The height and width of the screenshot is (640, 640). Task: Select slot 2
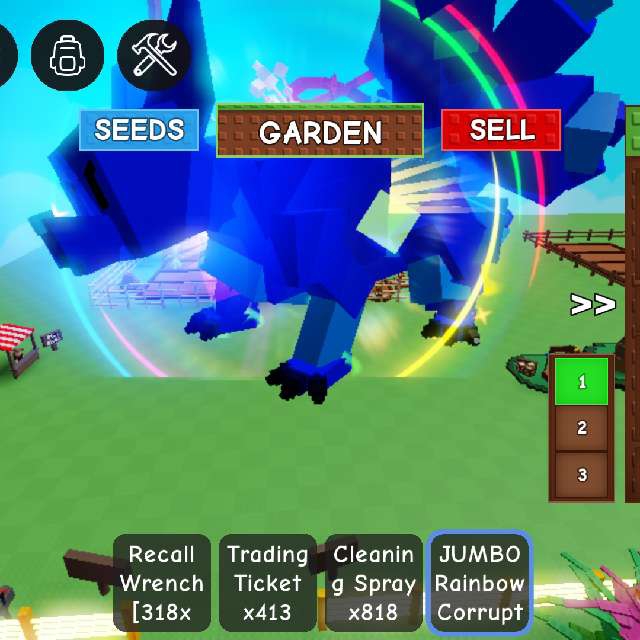pos(582,428)
